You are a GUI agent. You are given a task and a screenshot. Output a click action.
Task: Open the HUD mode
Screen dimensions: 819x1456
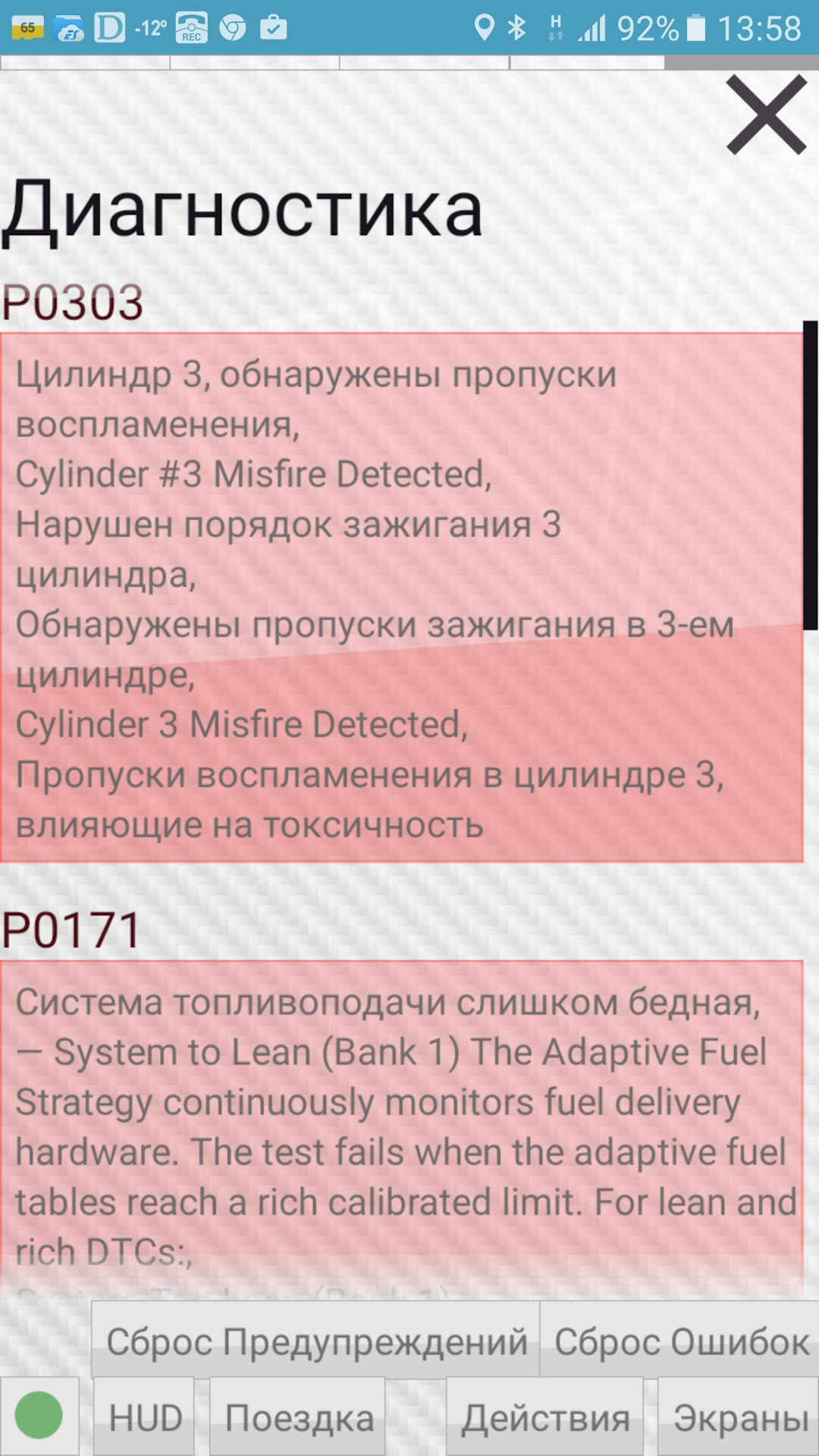point(144,1417)
